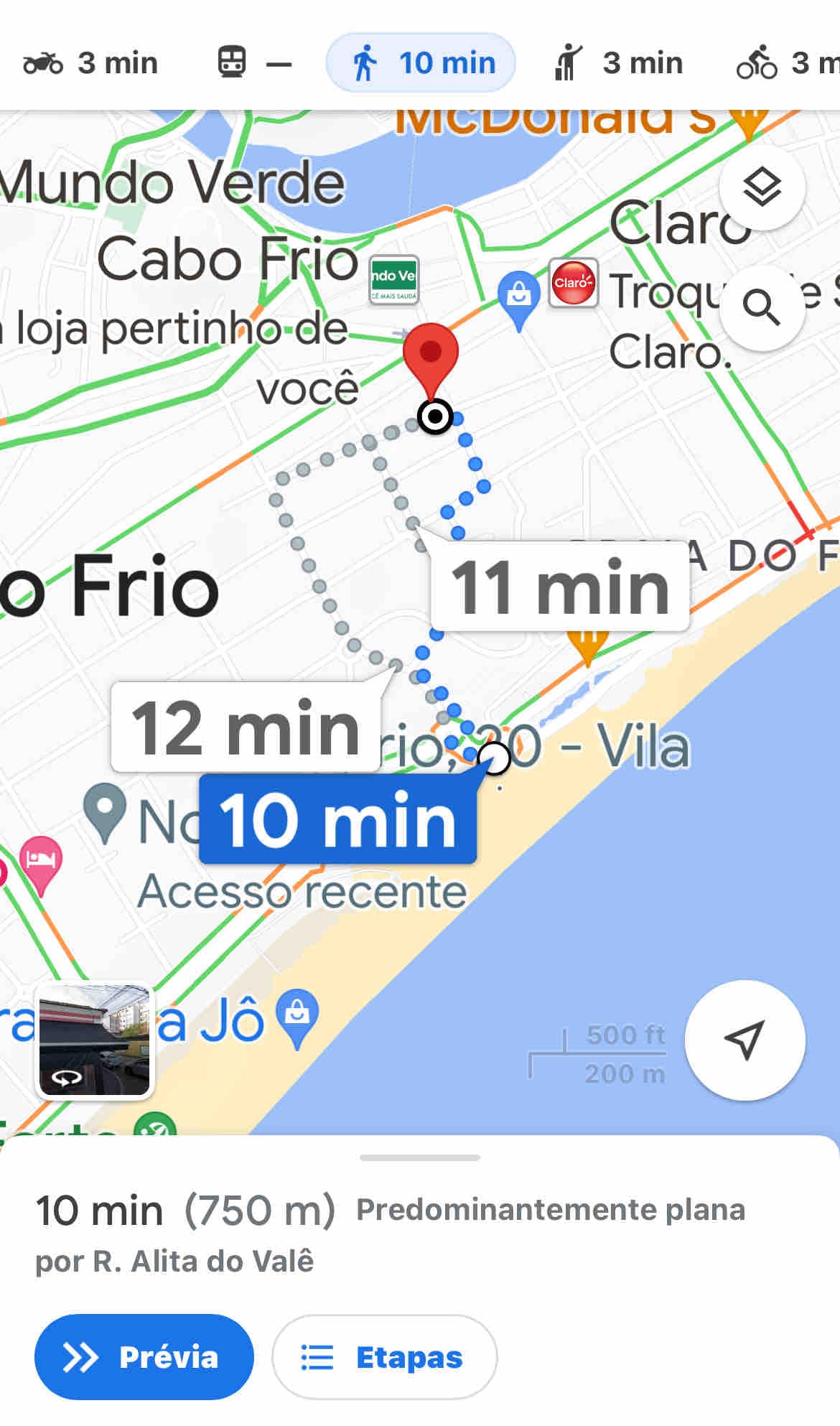Search along the route
The height and width of the screenshot is (1426, 840).
click(x=762, y=308)
